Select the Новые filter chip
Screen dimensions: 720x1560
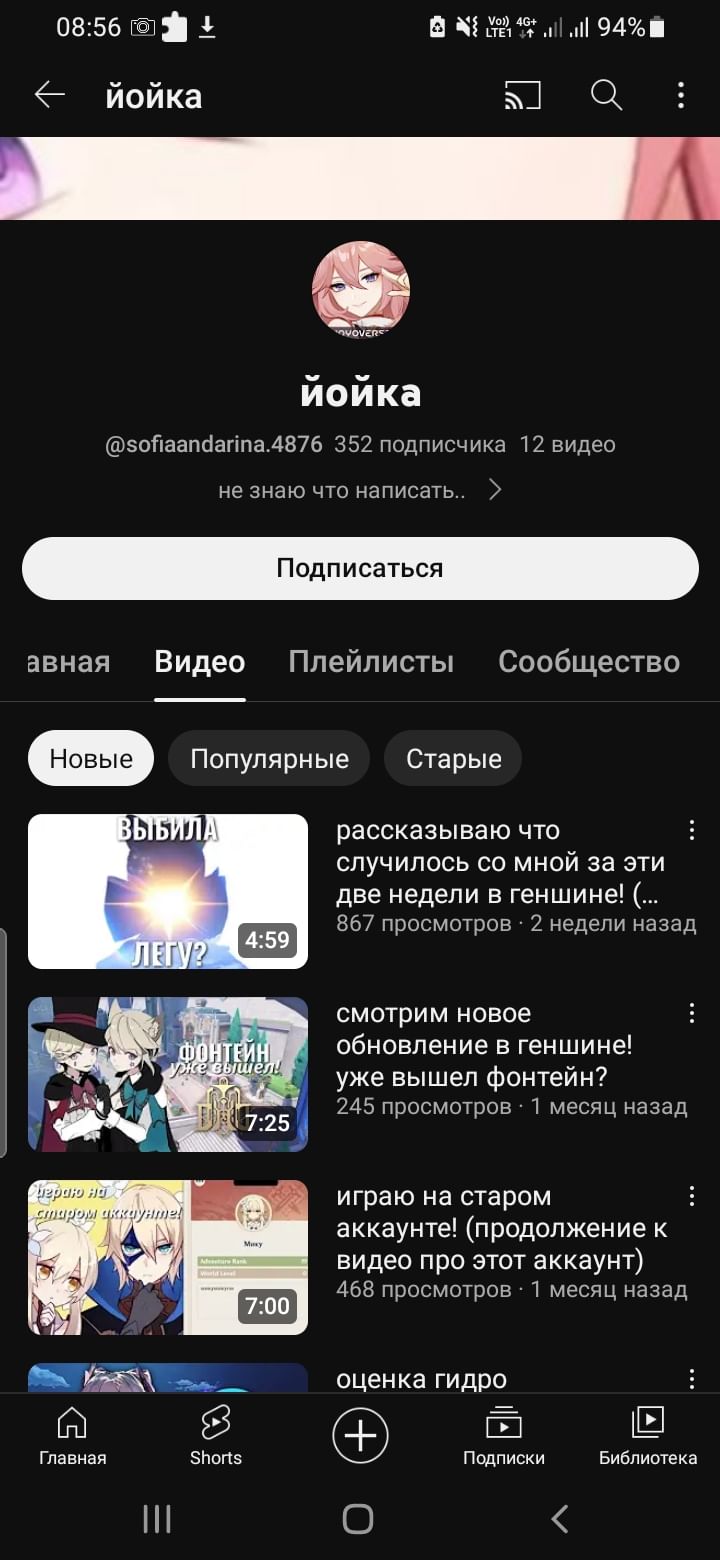tap(91, 758)
